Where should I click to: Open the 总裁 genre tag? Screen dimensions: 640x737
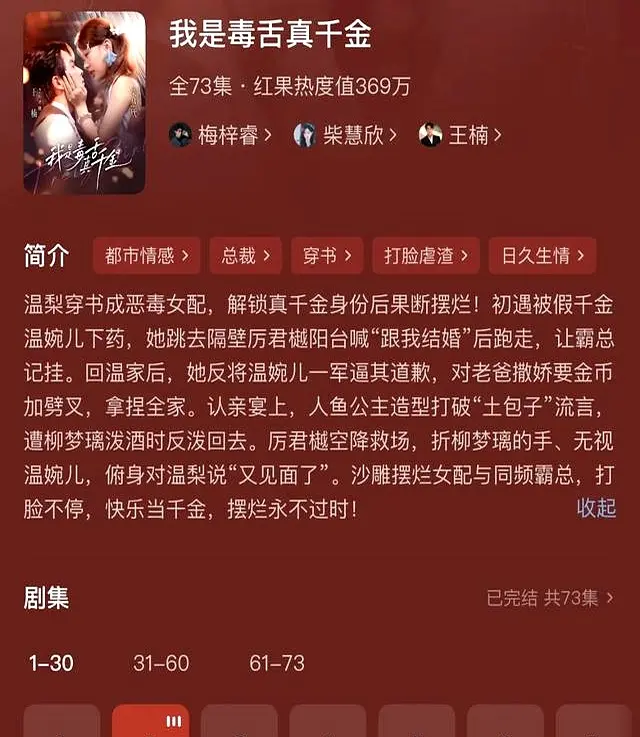pyautogui.click(x=245, y=256)
